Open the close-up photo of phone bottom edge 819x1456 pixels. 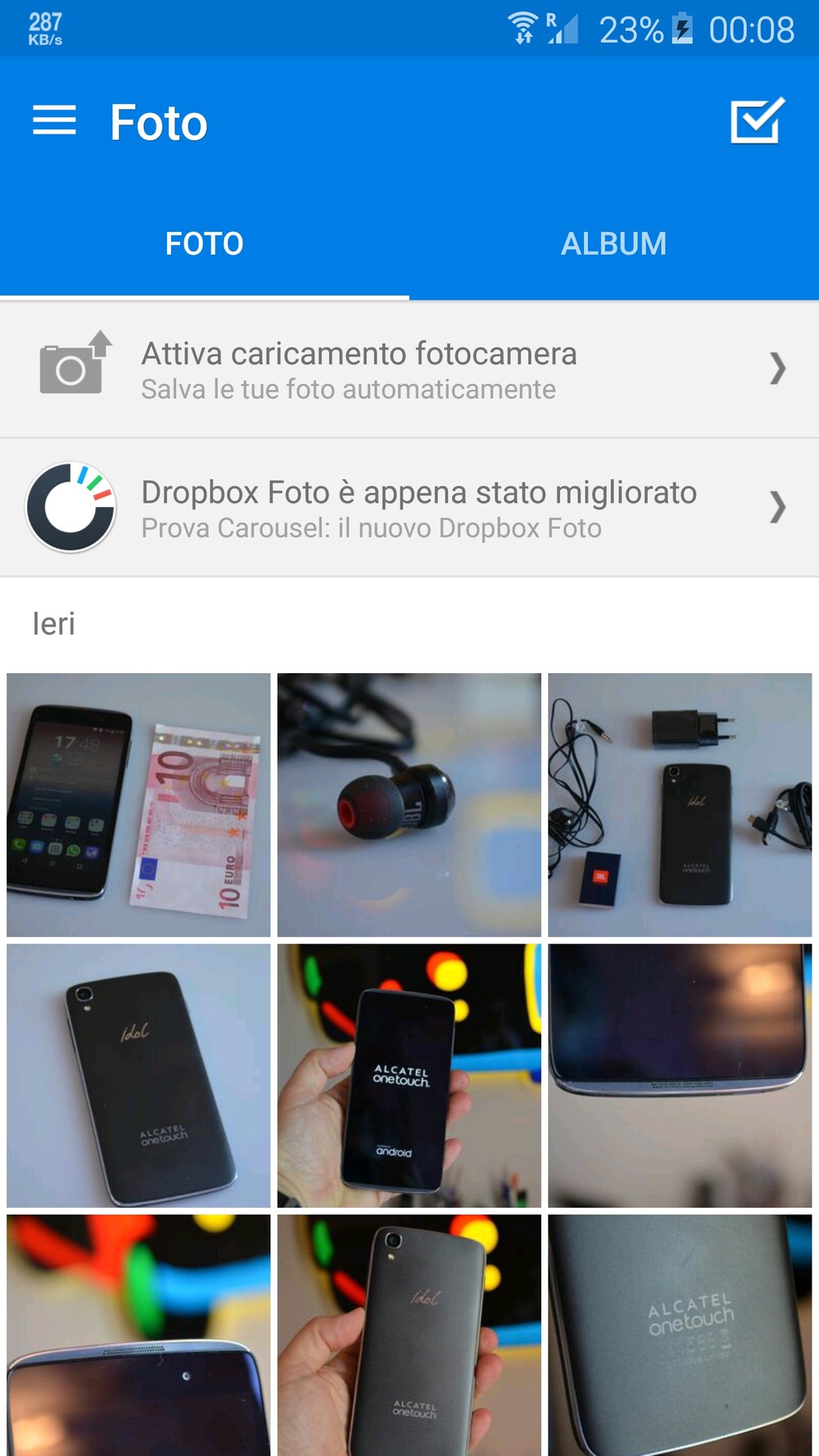pyautogui.click(x=680, y=1075)
